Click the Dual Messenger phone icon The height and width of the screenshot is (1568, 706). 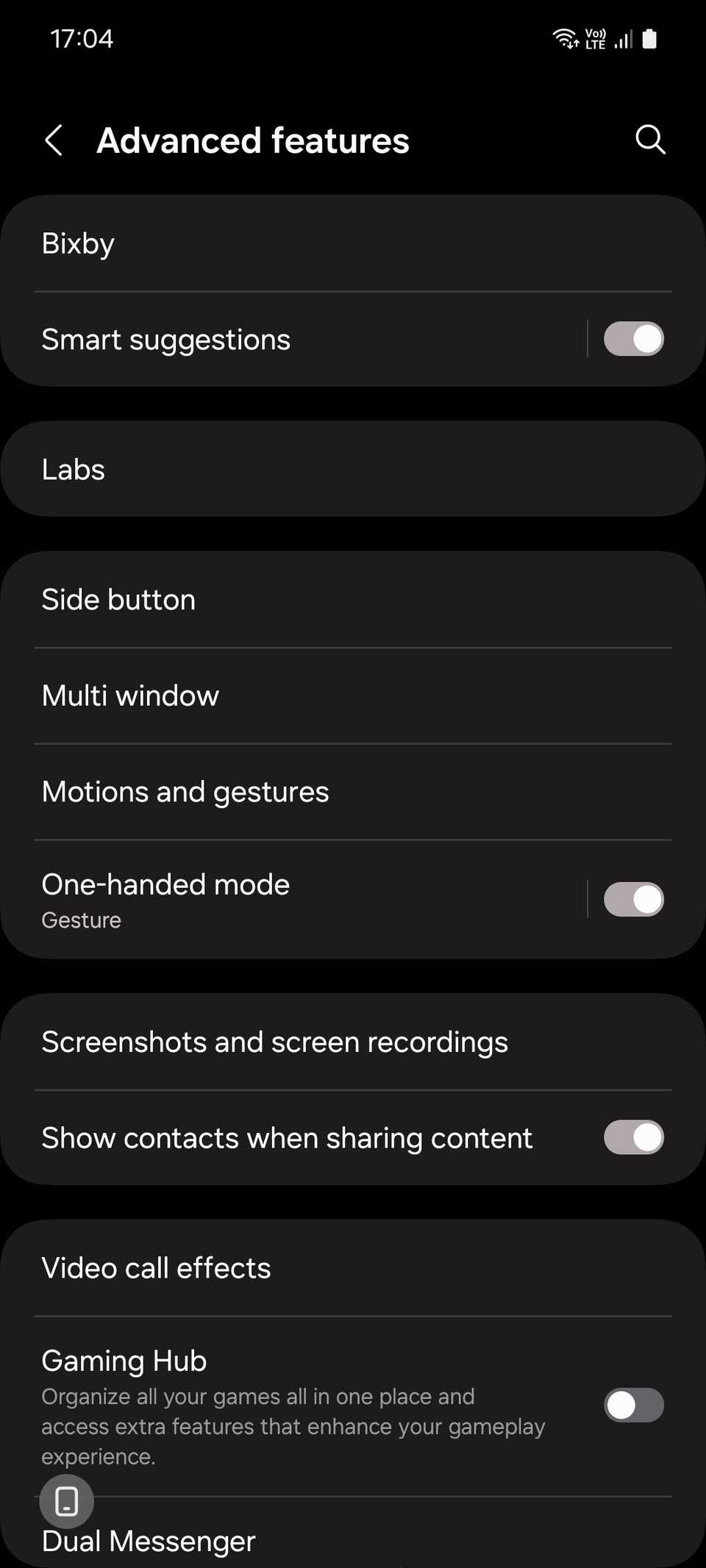67,1501
